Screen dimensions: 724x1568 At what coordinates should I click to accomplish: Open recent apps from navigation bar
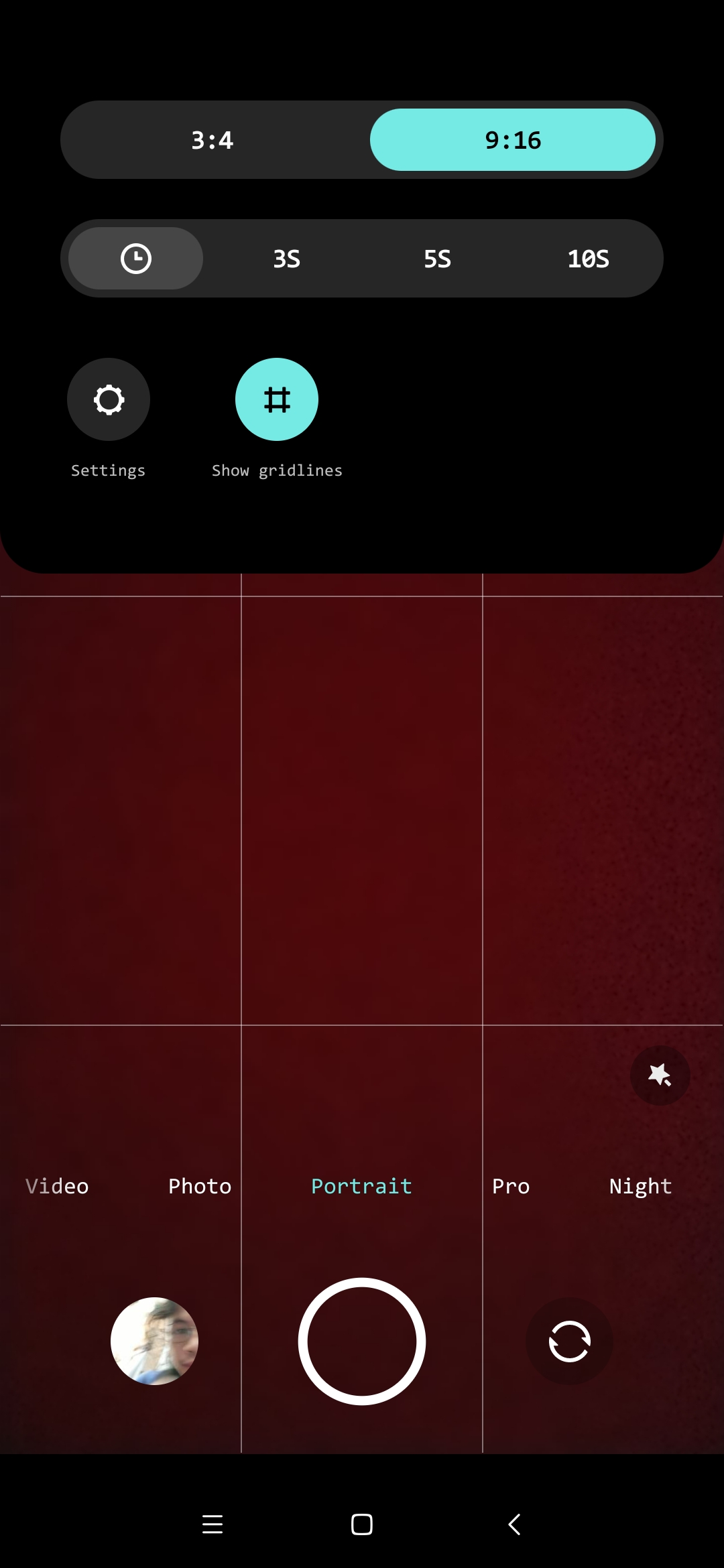213,1524
